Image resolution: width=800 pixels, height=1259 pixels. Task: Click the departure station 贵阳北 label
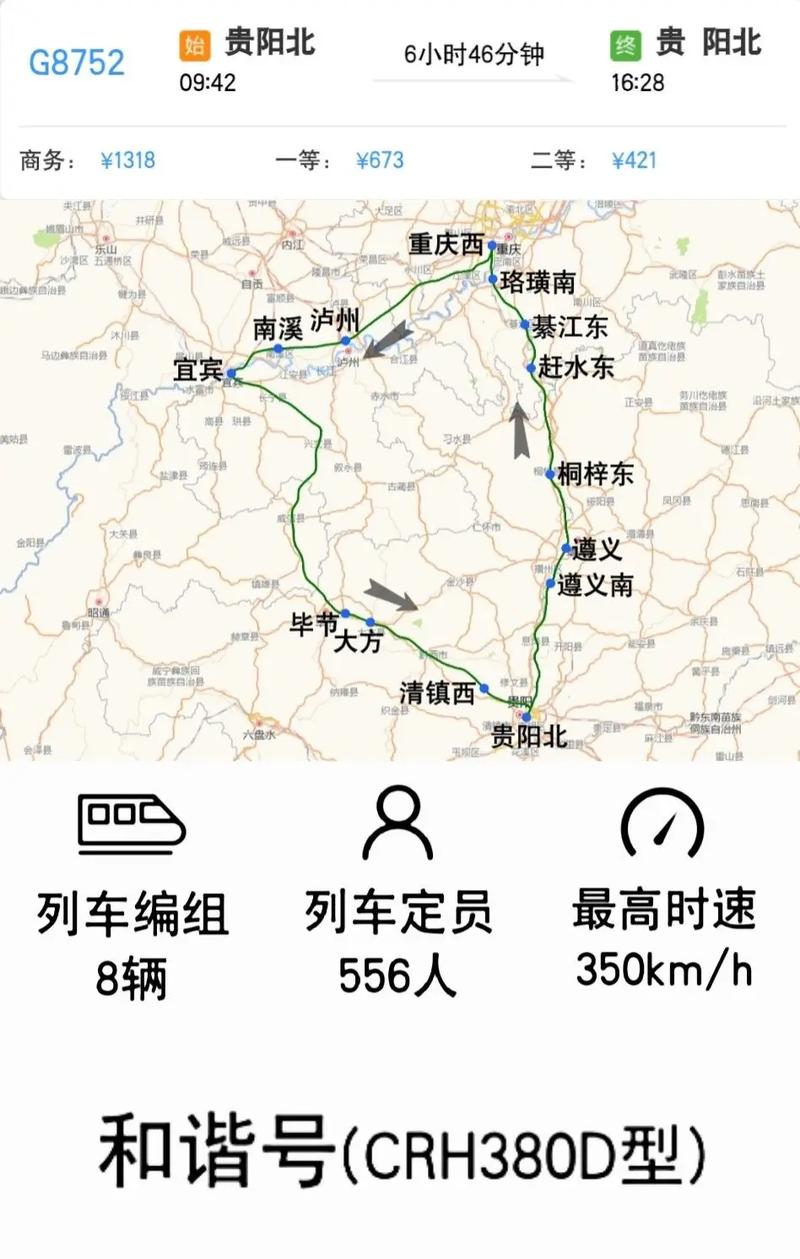tap(268, 45)
